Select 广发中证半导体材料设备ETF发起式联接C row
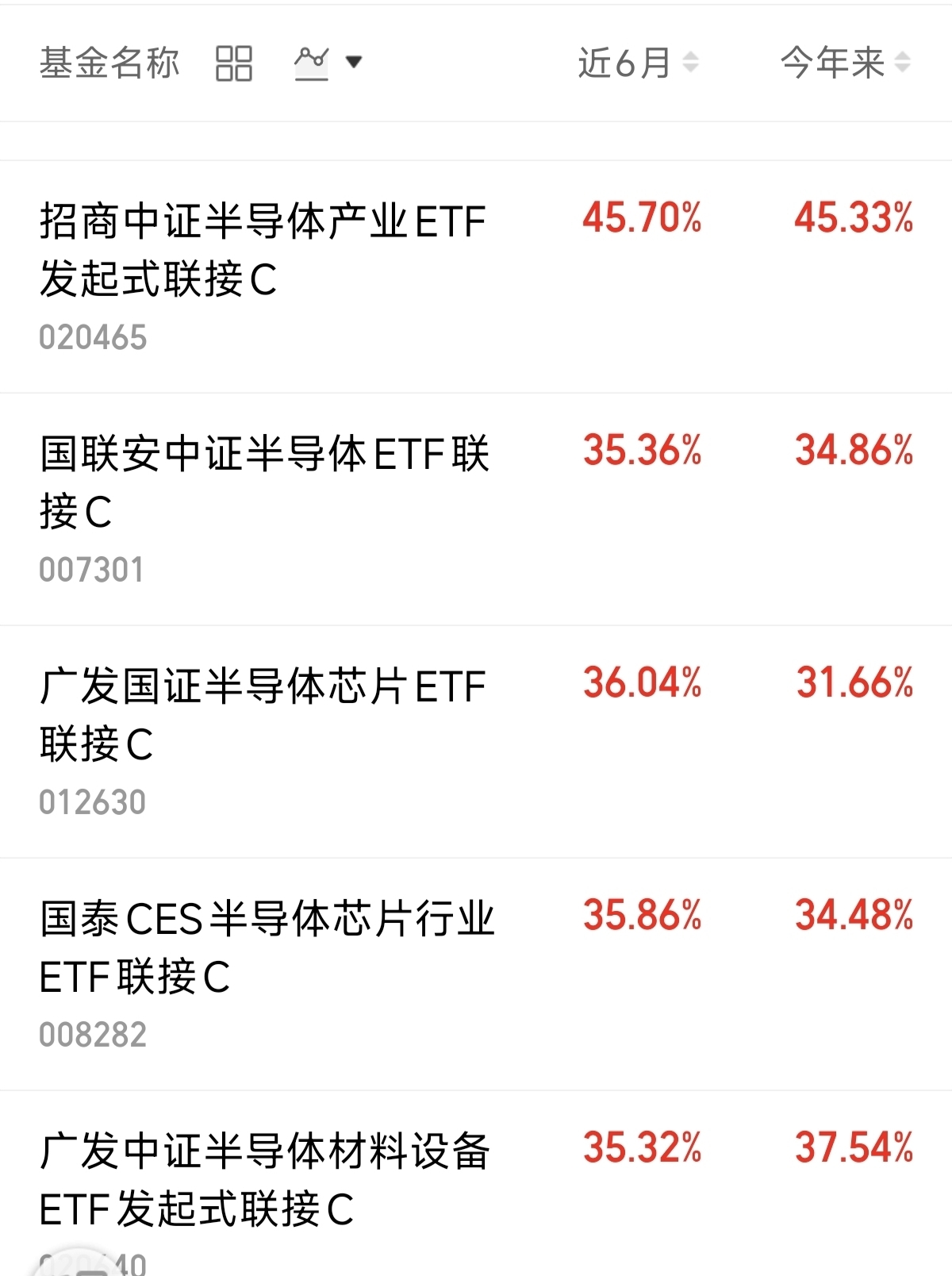Image resolution: width=952 pixels, height=1276 pixels. (476, 1183)
